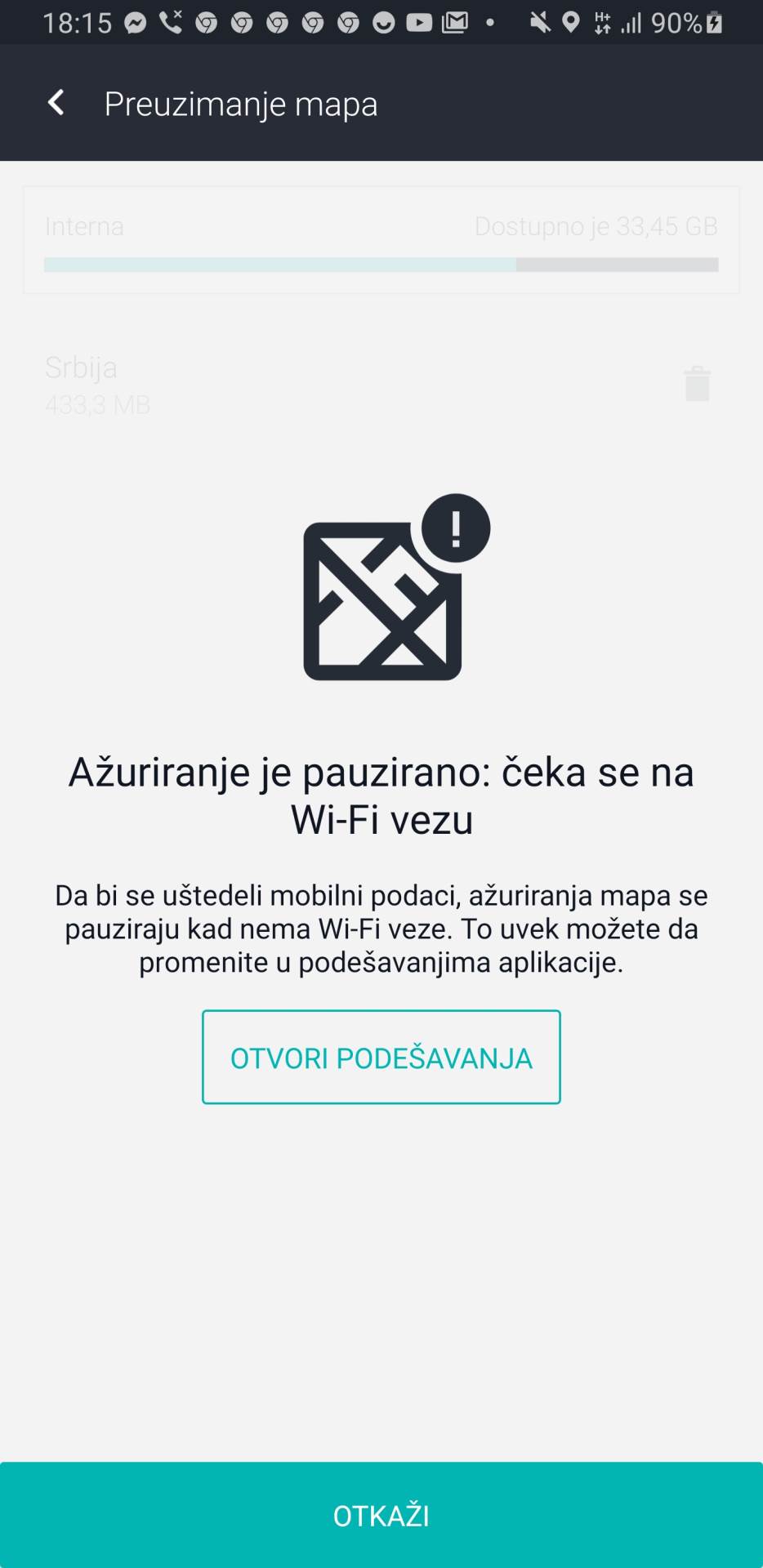
Task: Select the Srbija map entry
Action: (245, 384)
